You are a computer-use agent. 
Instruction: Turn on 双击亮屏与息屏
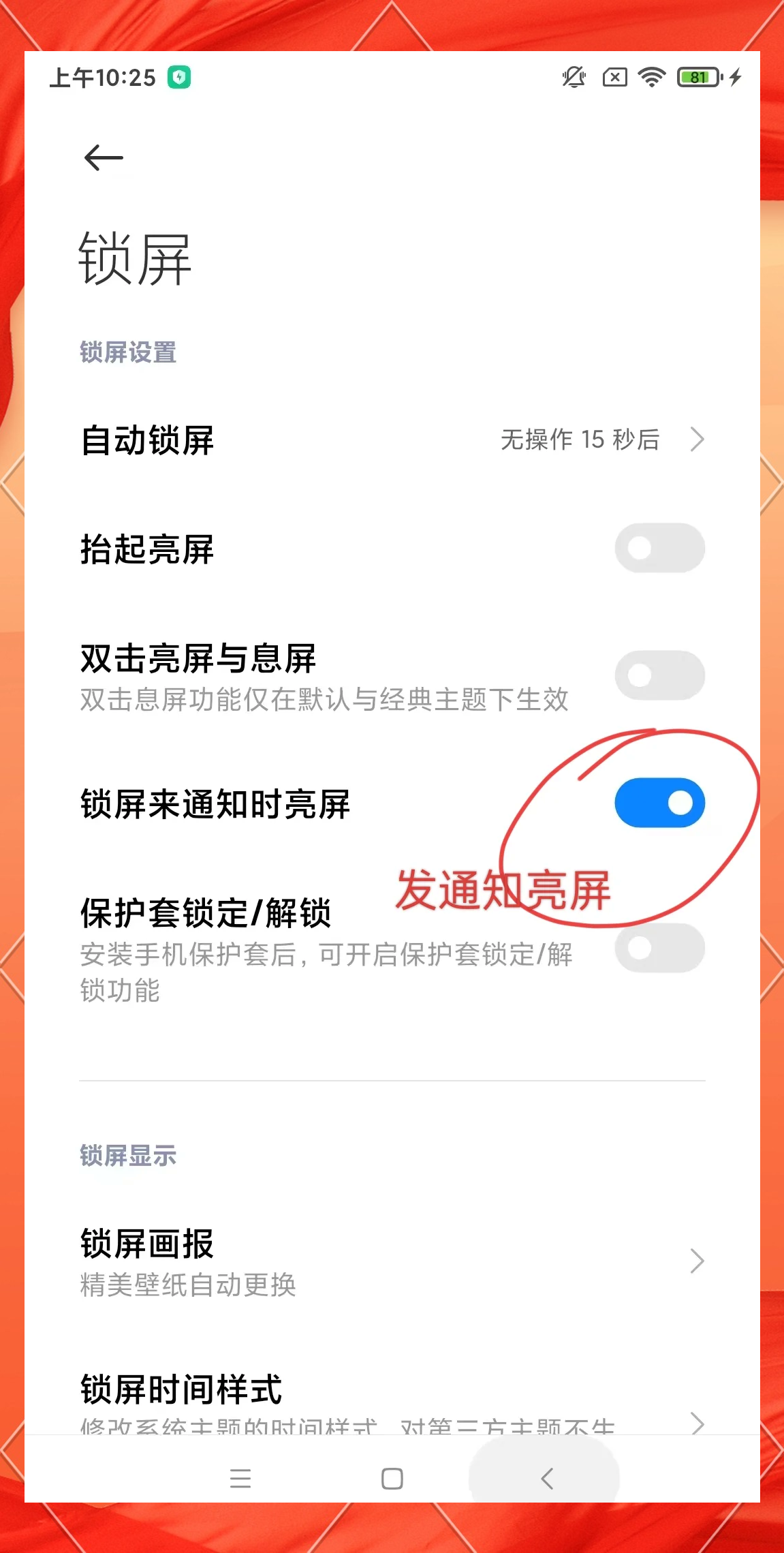coord(659,675)
